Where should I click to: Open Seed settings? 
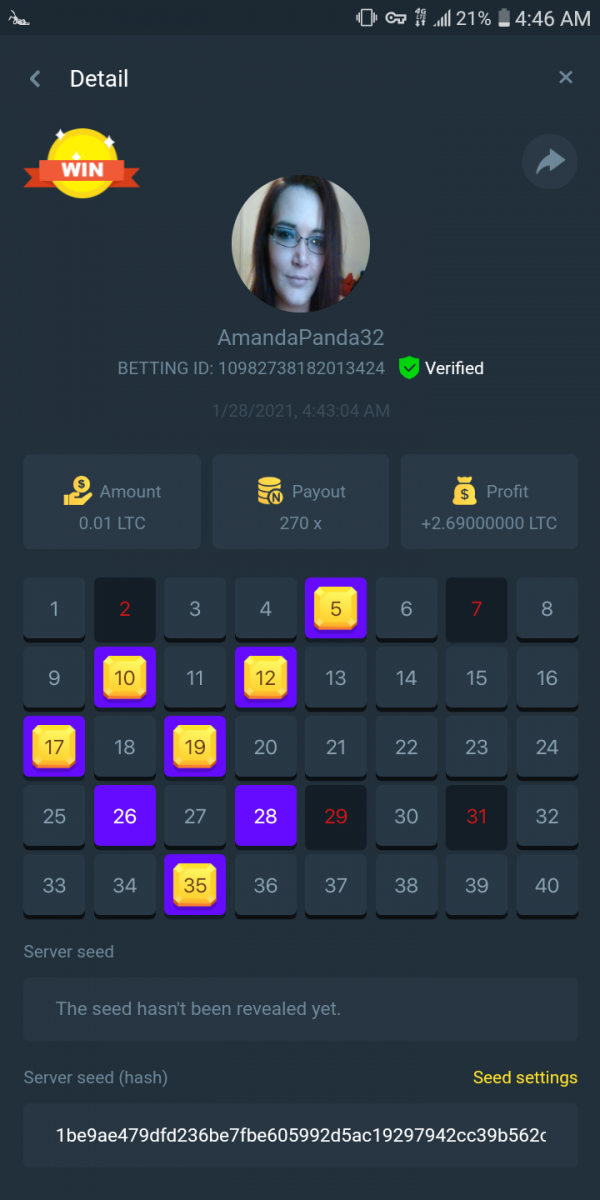pyautogui.click(x=525, y=1077)
